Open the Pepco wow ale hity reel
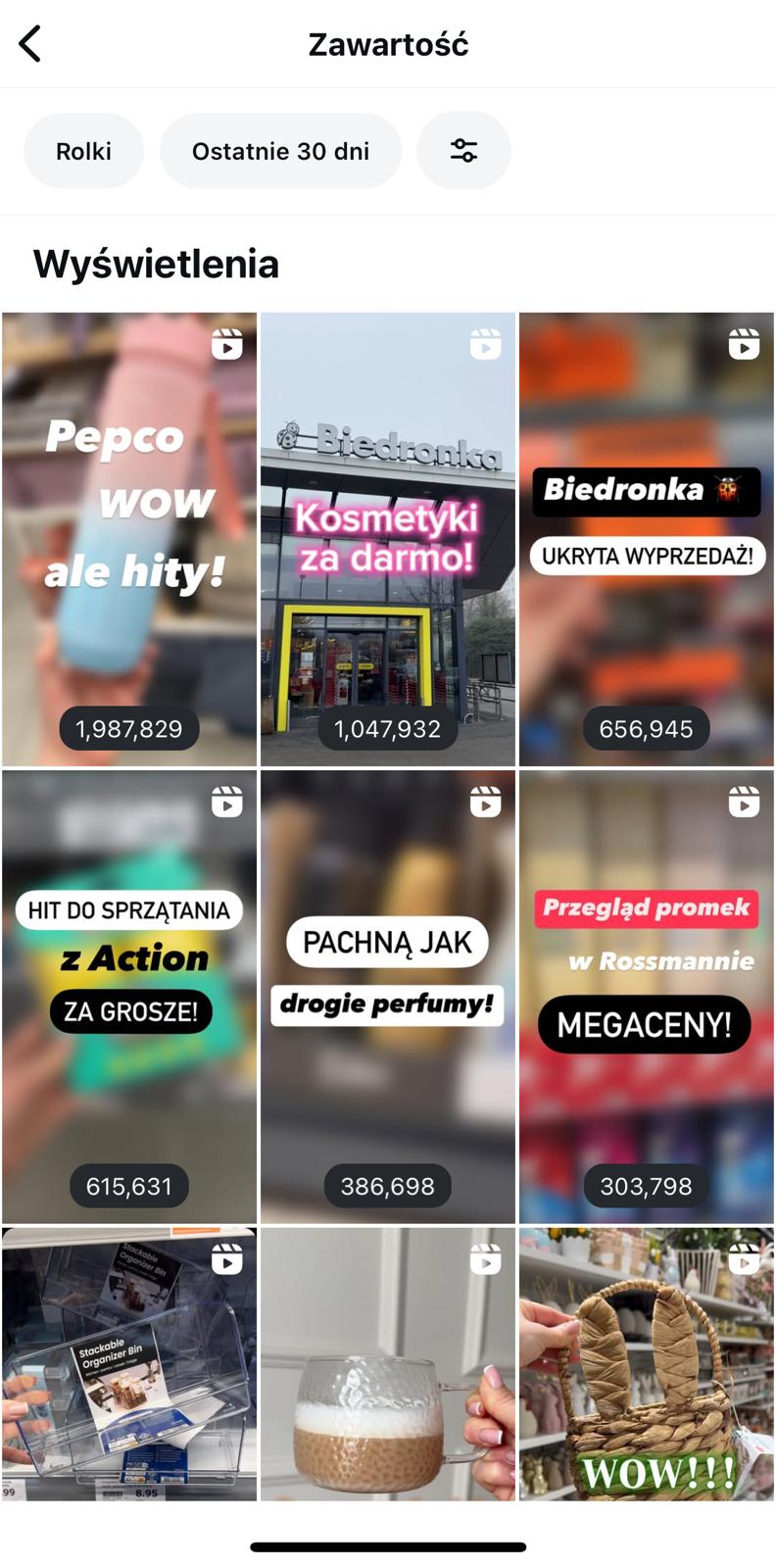This screenshot has height=1568, width=776. (x=129, y=539)
